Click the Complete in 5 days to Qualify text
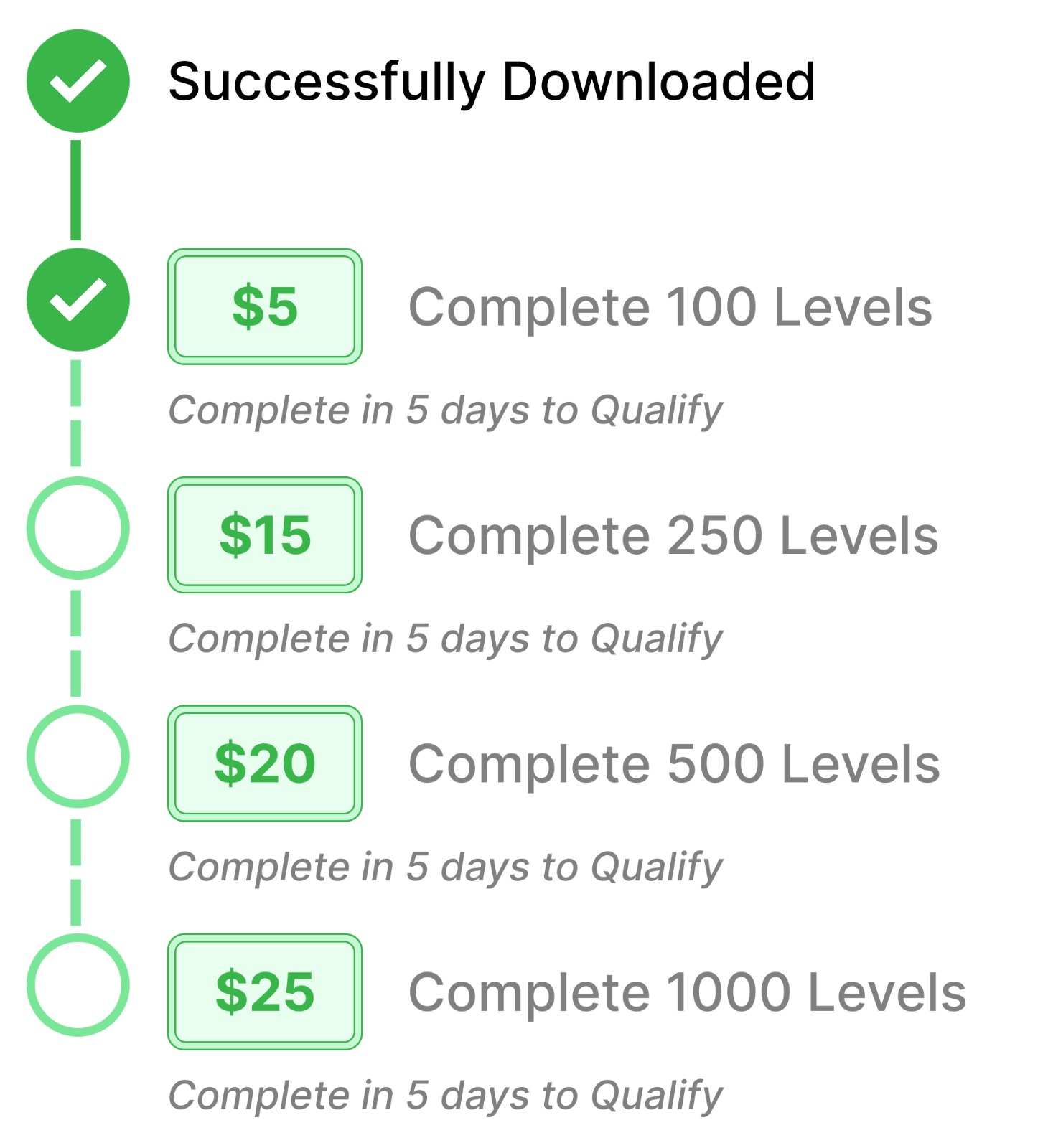Image resolution: width=1043 pixels, height=1148 pixels. (x=446, y=409)
